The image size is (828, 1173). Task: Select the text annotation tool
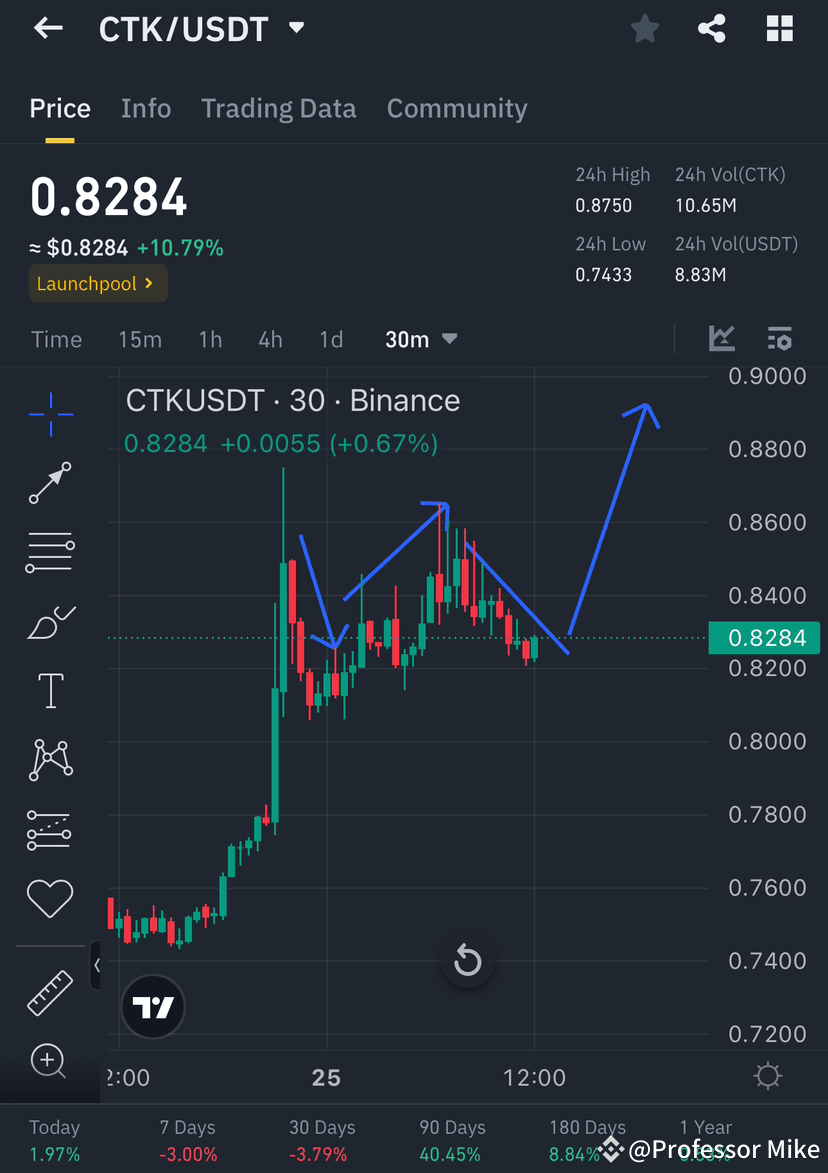click(50, 690)
